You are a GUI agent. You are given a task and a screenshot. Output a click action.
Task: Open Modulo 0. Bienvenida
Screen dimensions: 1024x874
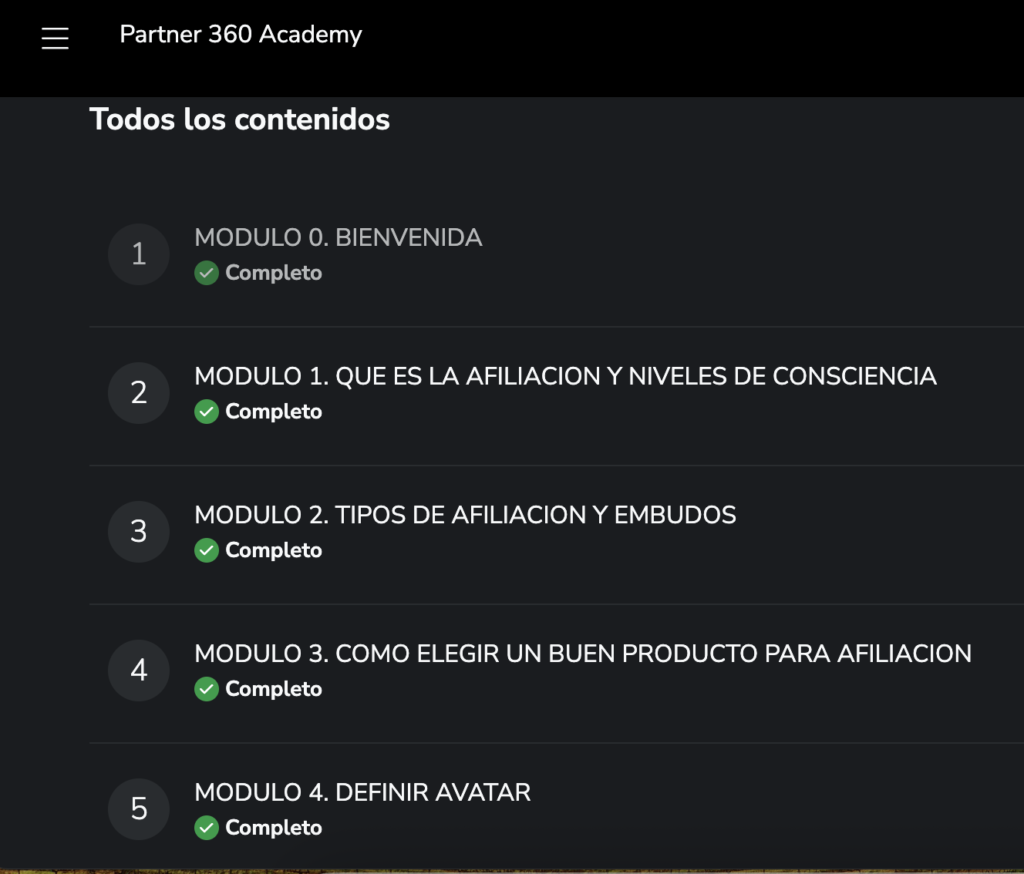tap(338, 238)
